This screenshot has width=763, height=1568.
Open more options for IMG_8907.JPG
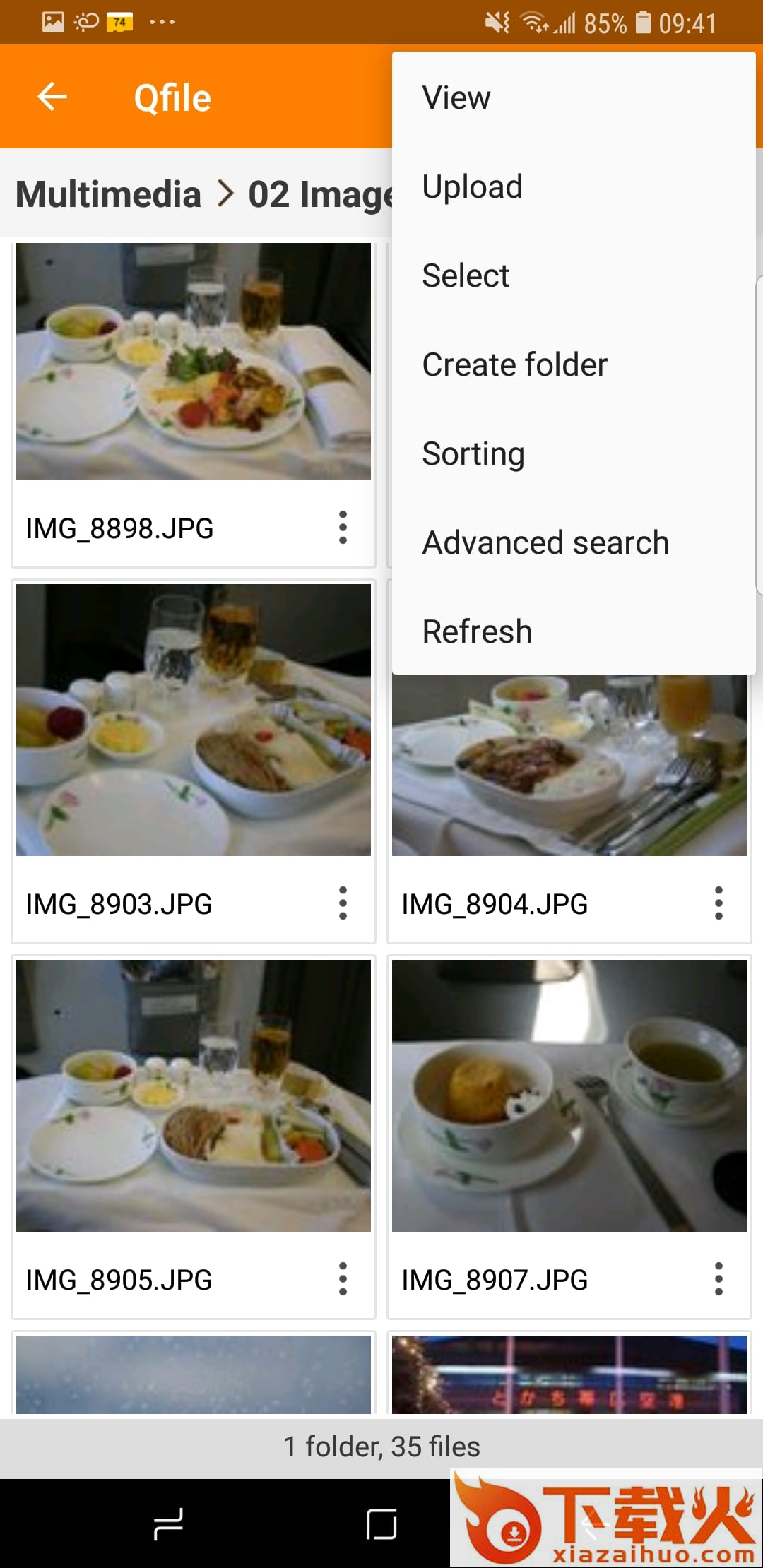click(x=718, y=1279)
